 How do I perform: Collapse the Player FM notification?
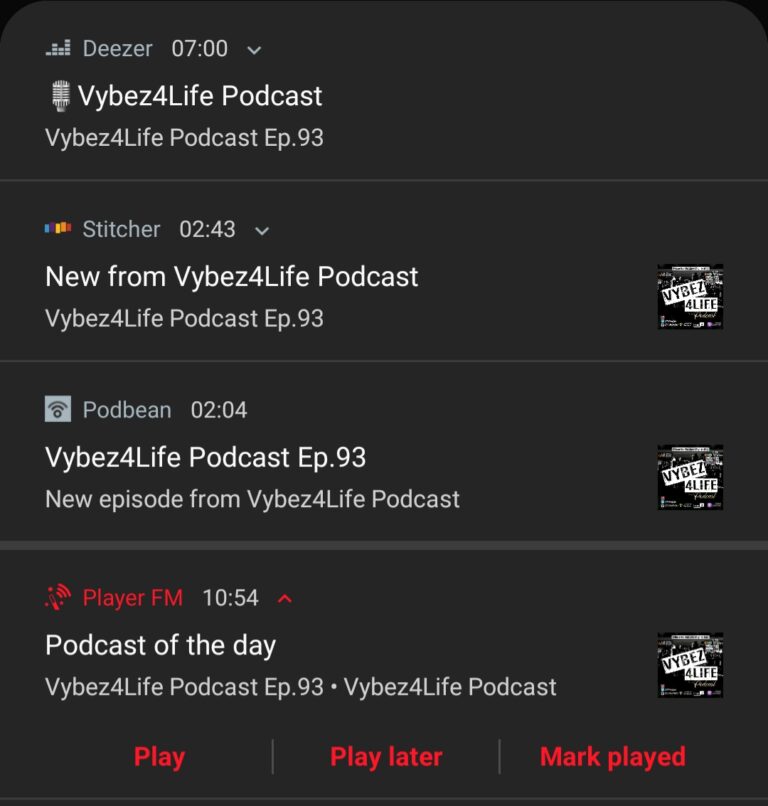[x=285, y=598]
